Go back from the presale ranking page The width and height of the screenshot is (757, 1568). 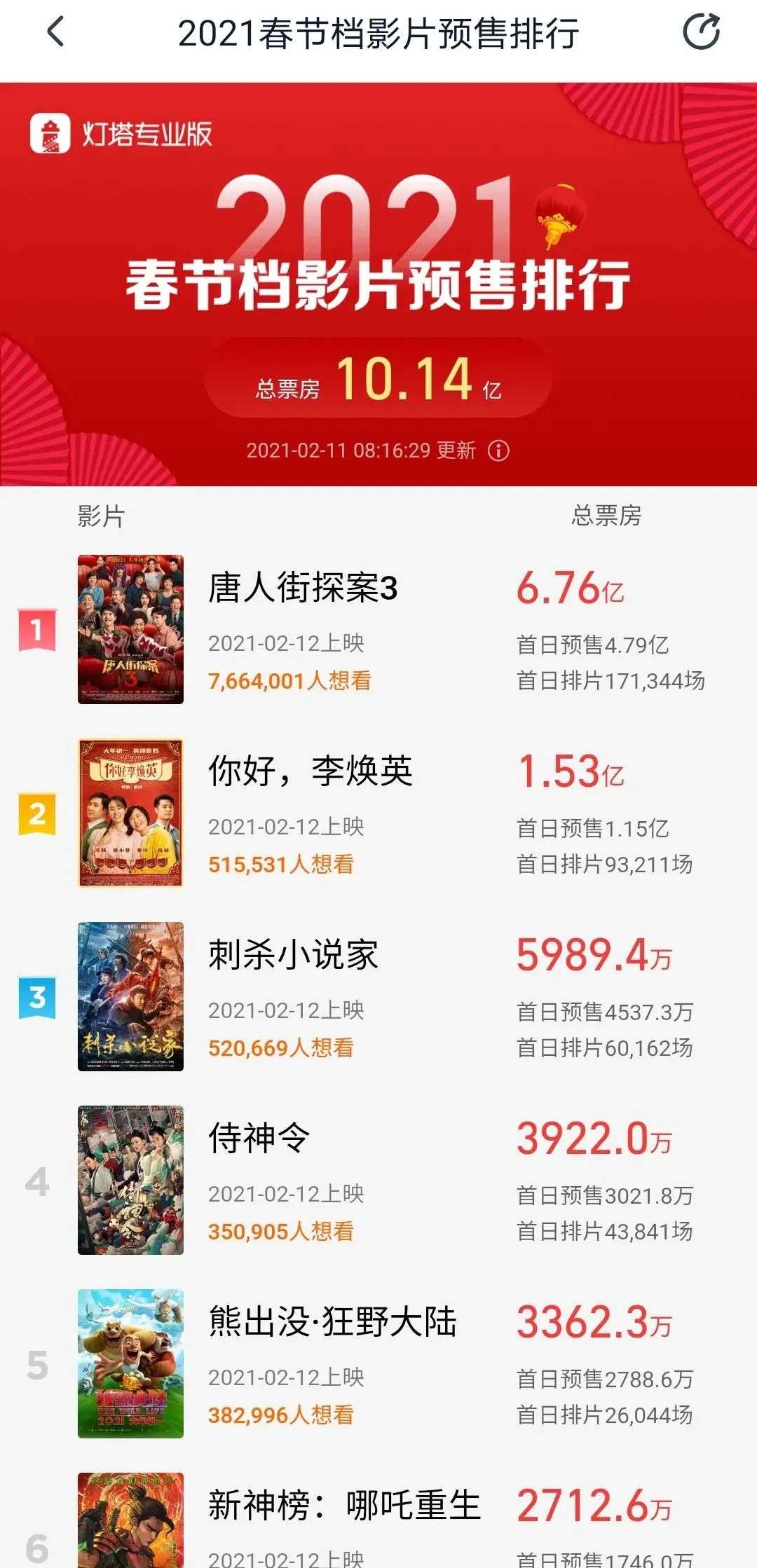(55, 32)
